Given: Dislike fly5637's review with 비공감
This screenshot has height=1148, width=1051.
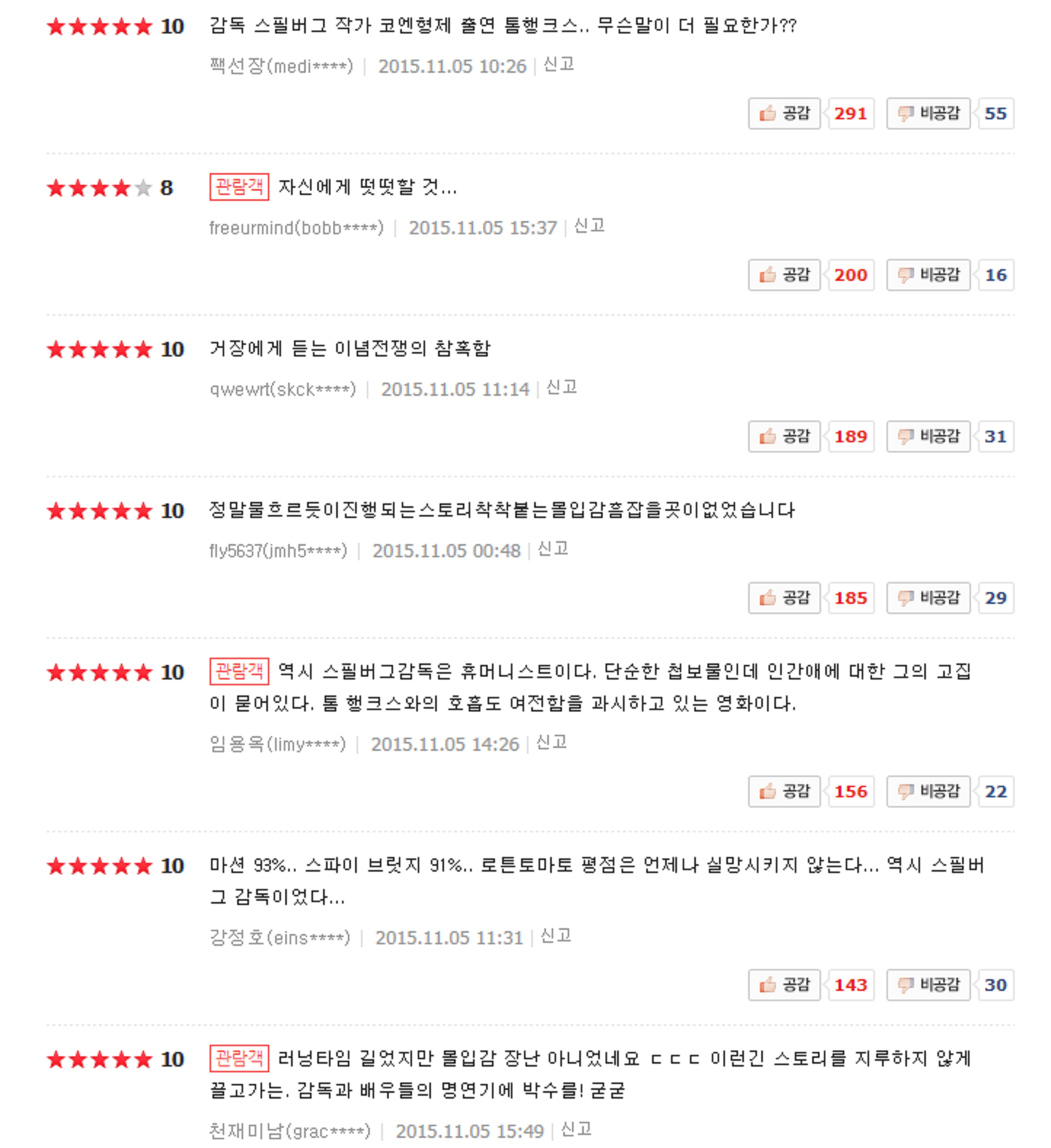Looking at the screenshot, I should (x=928, y=598).
